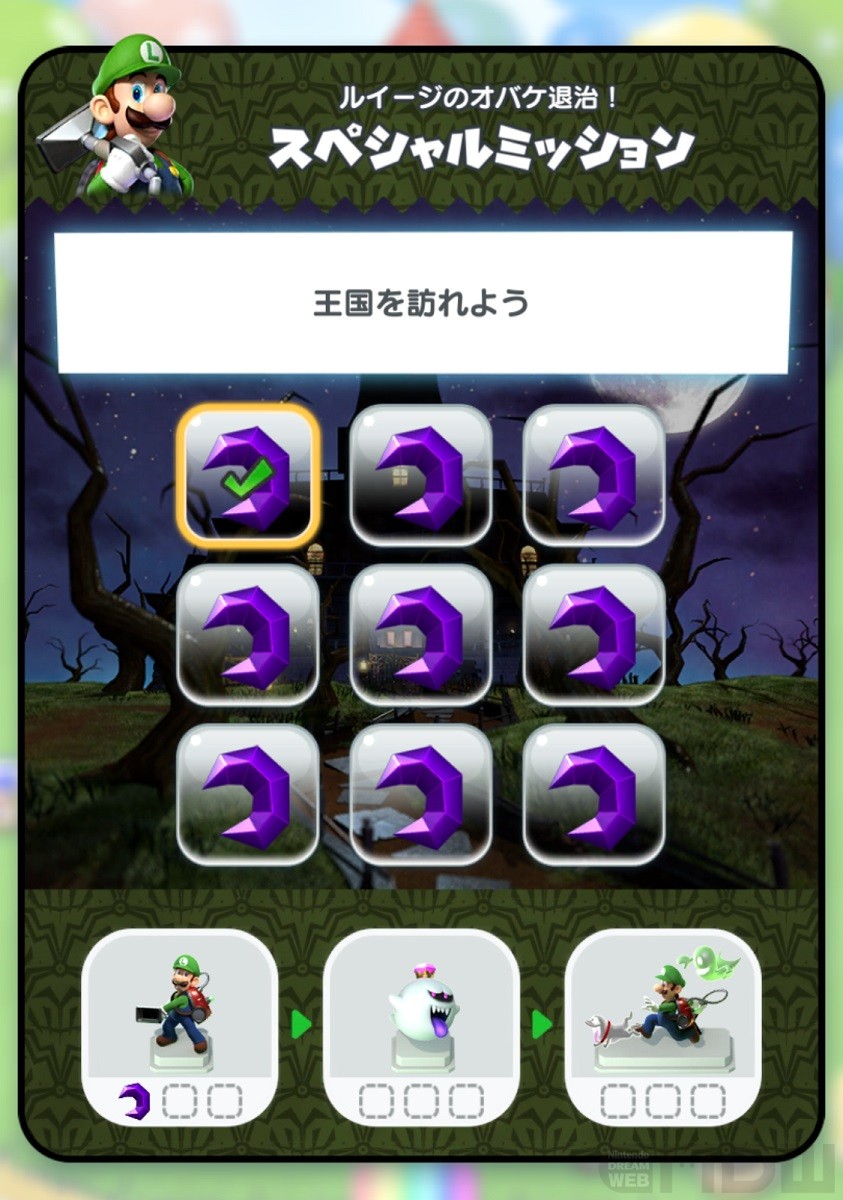Click the bottom-left mission token
The width and height of the screenshot is (843, 1200).
248,795
